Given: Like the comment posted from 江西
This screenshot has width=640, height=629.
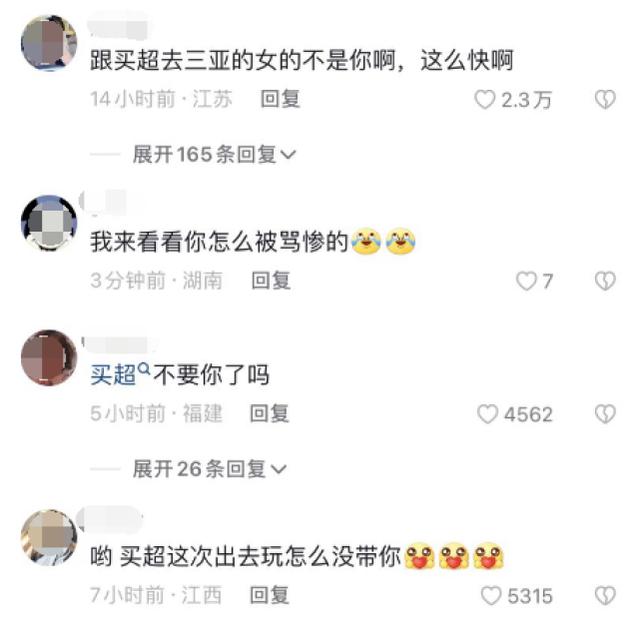Looking at the screenshot, I should pyautogui.click(x=491, y=596).
